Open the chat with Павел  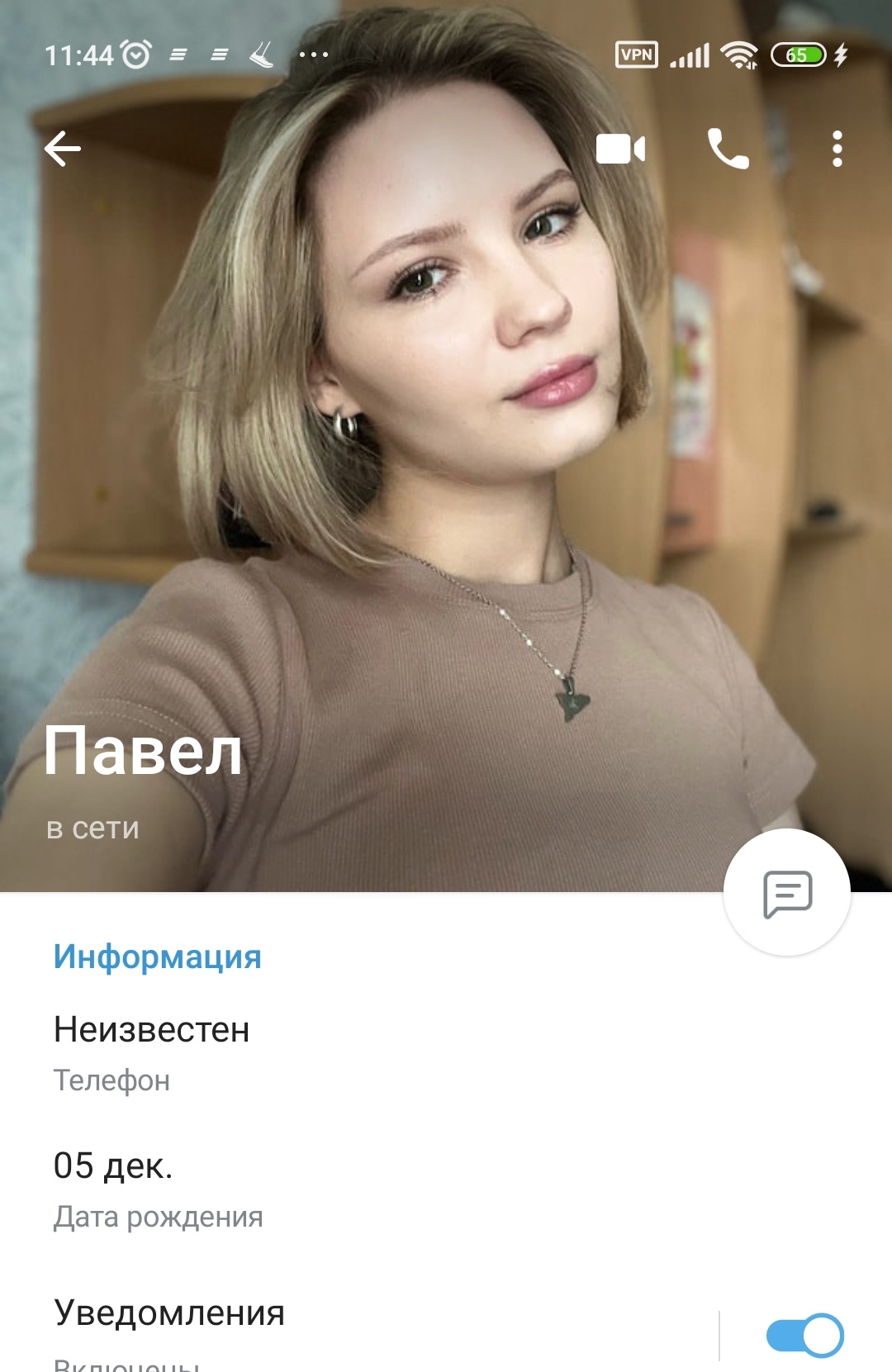click(786, 893)
